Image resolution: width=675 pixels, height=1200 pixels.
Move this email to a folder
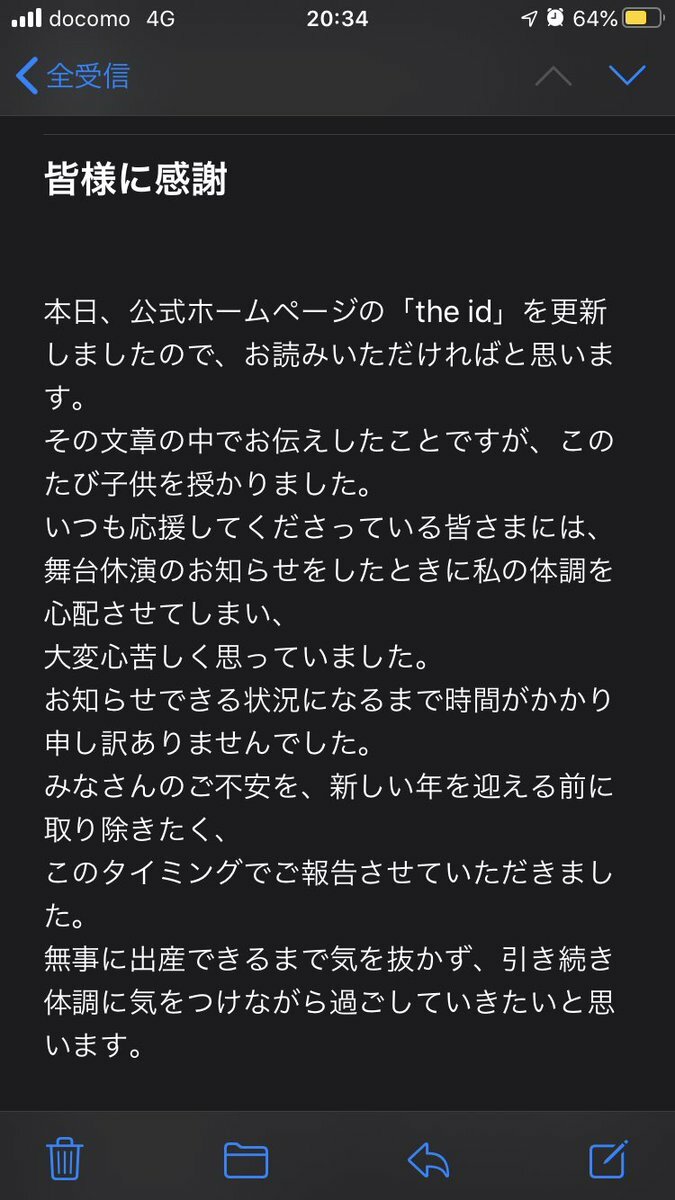pos(245,1160)
